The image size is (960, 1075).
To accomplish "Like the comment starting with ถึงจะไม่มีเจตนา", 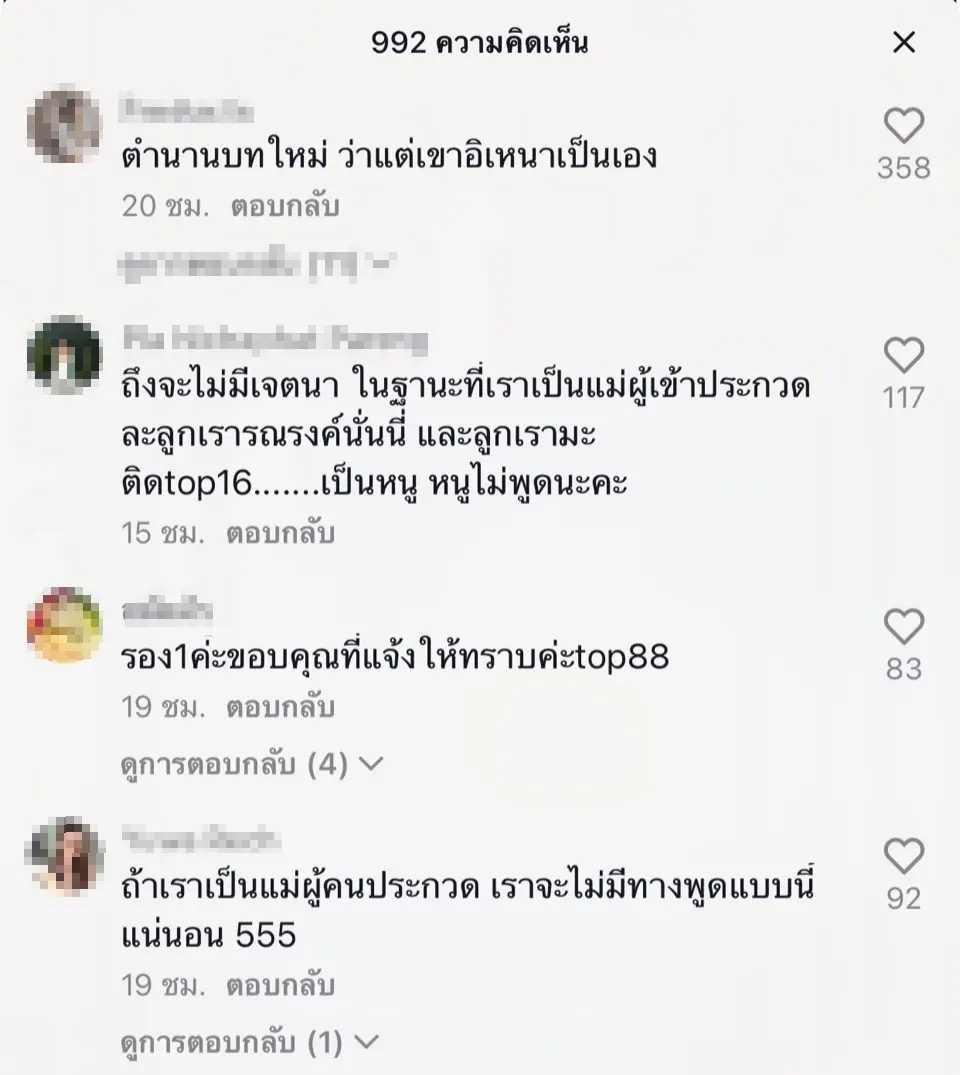I will pos(903,356).
